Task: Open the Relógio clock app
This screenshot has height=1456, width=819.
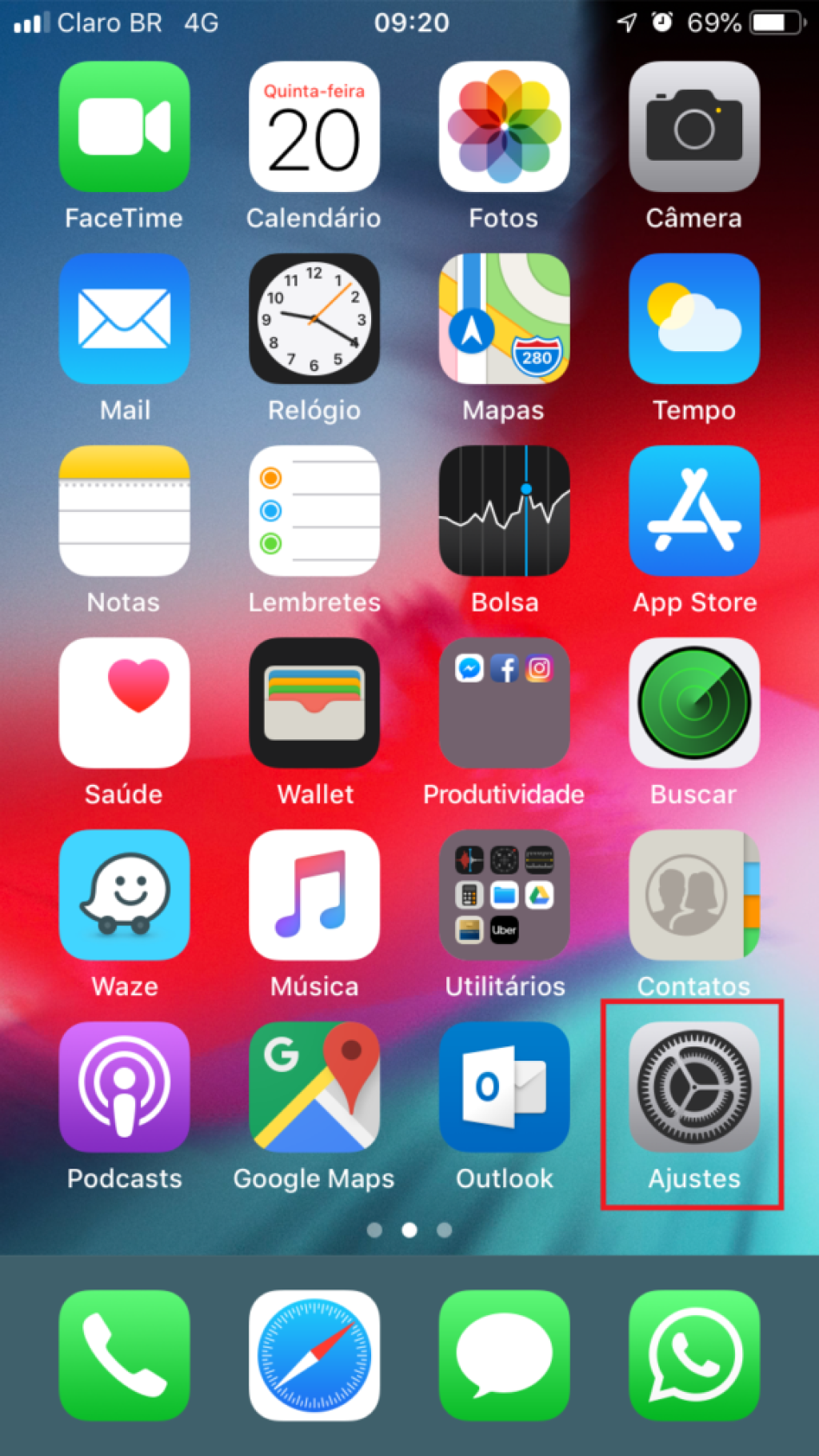Action: [x=314, y=318]
